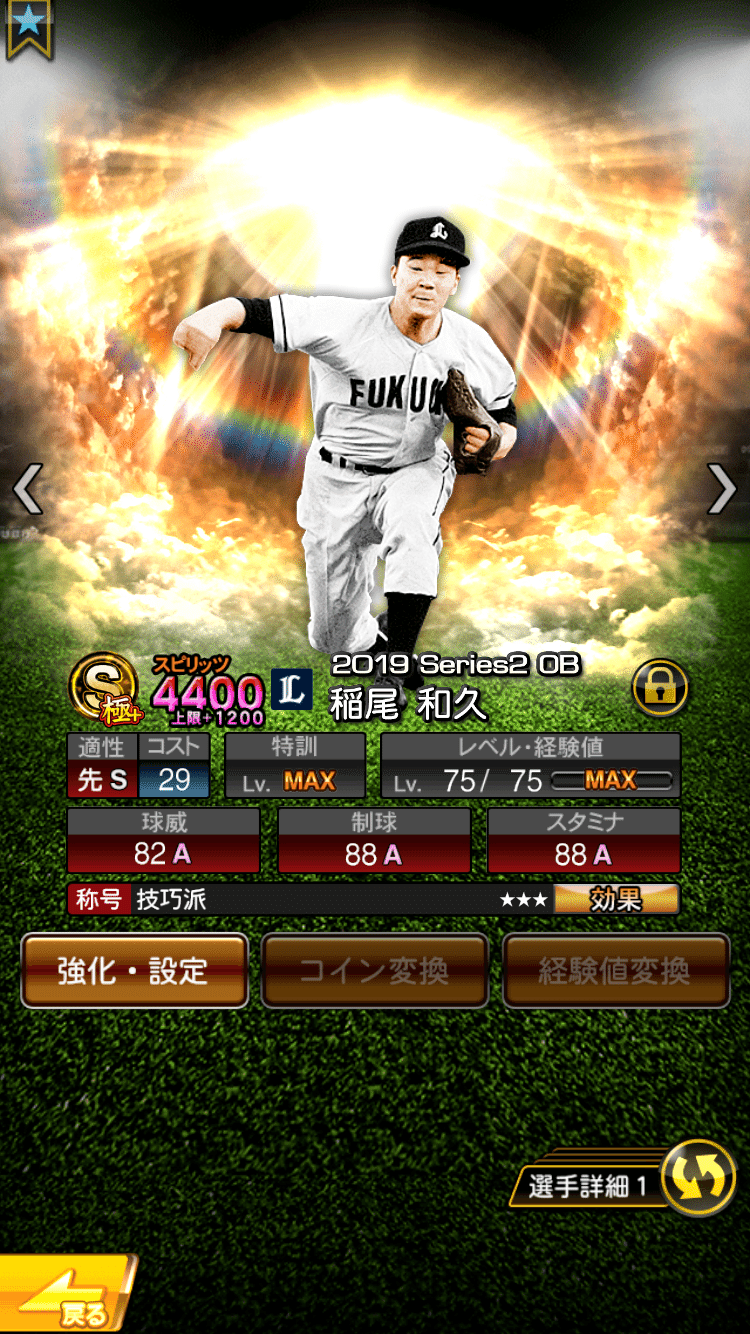
Task: Return with the 戻る button
Action: click(x=66, y=1296)
